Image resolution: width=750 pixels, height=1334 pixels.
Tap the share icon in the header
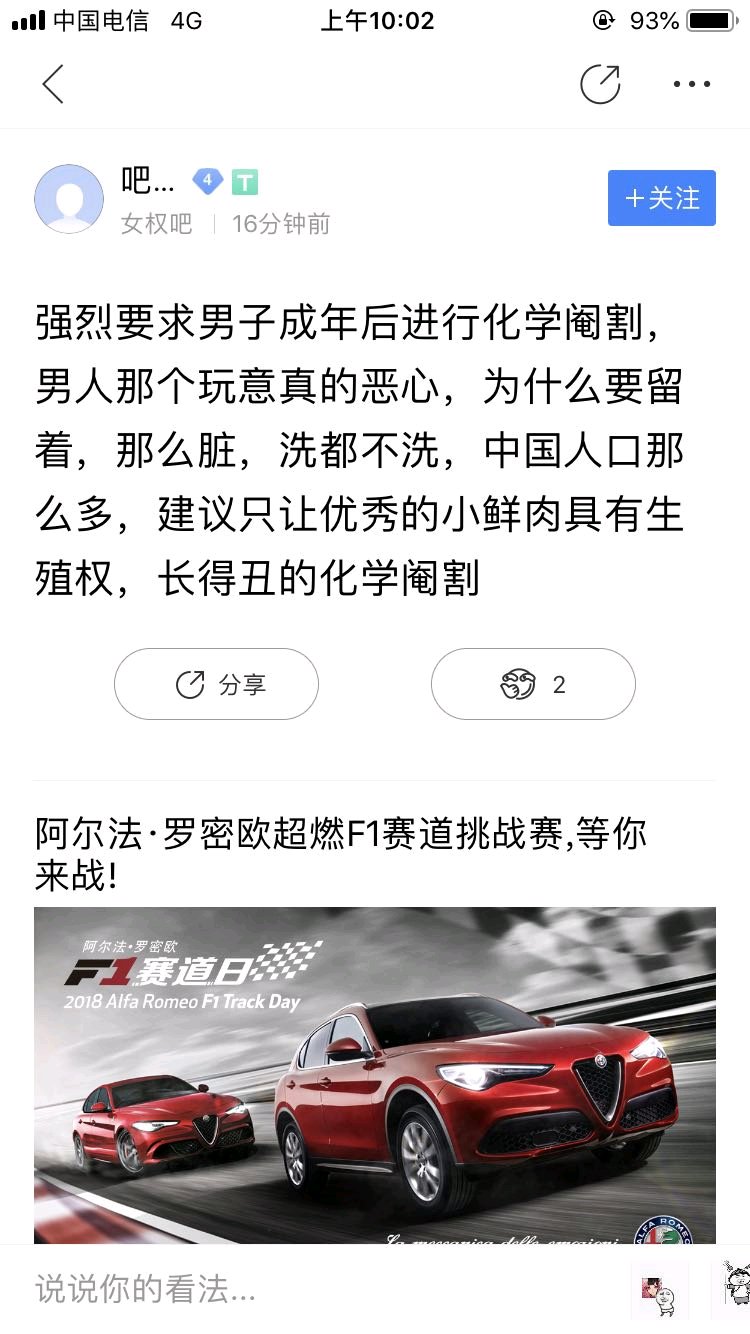[600, 84]
